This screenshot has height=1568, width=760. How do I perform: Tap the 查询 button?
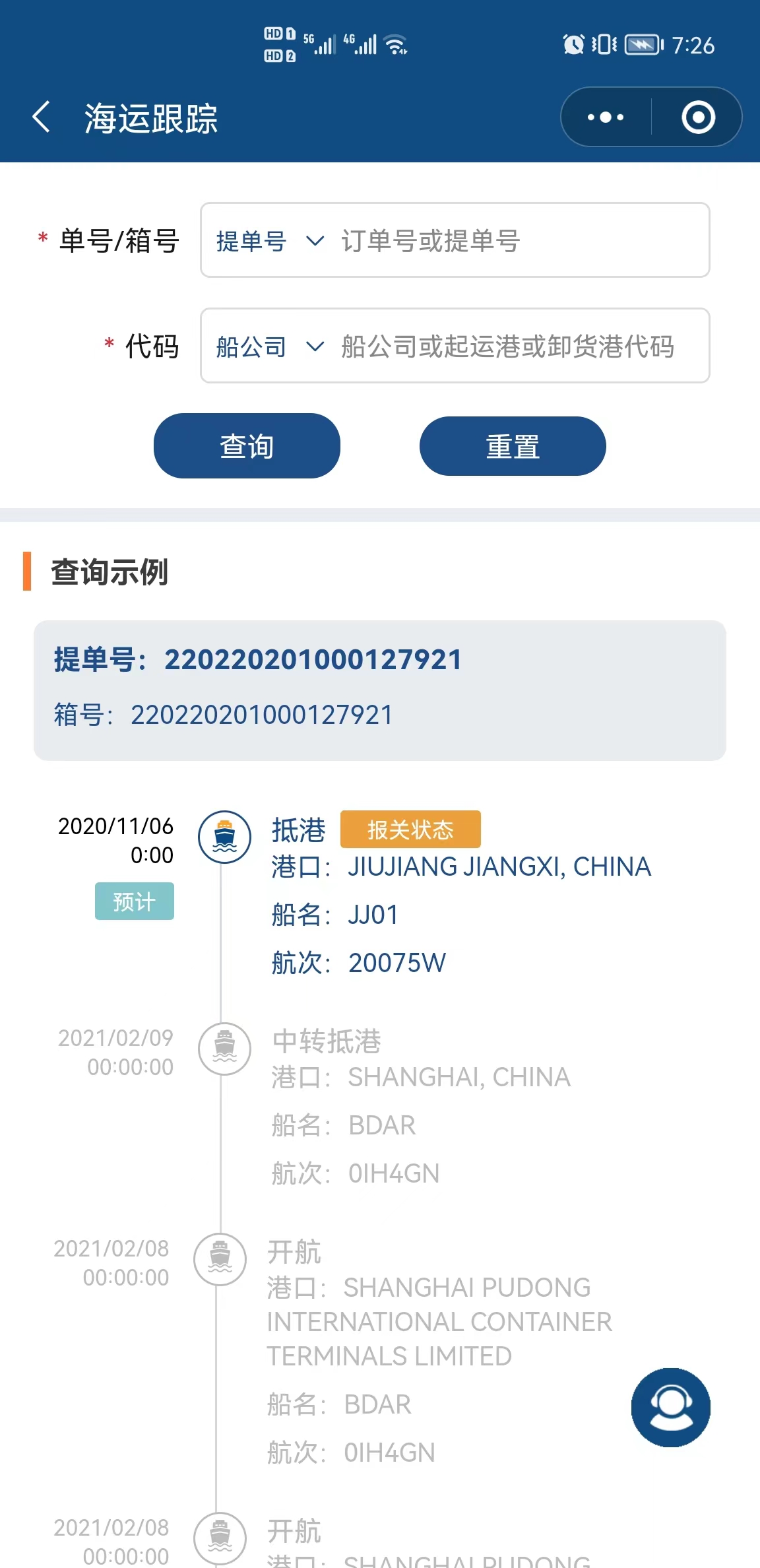point(247,446)
